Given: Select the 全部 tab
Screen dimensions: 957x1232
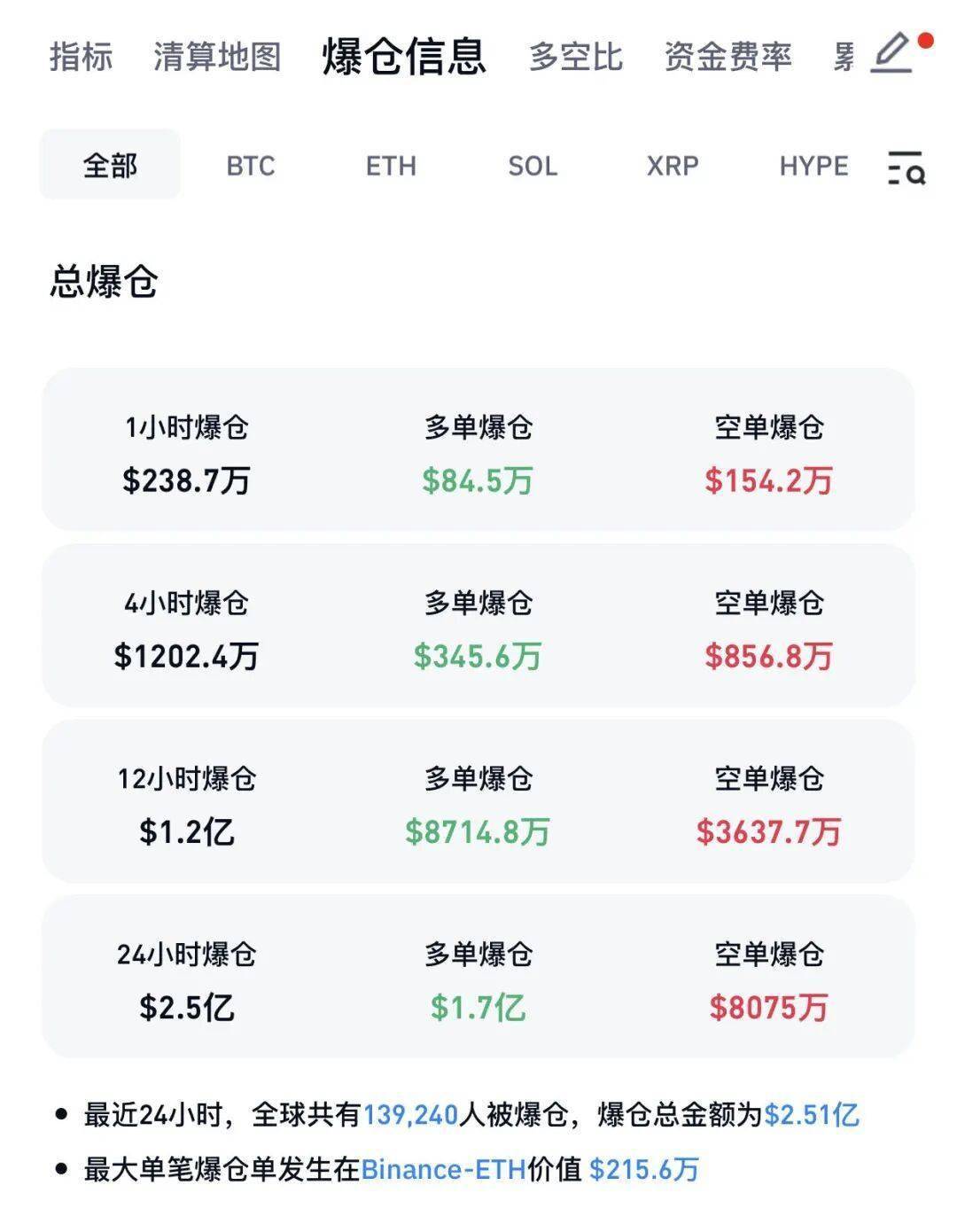Looking at the screenshot, I should 108,166.
